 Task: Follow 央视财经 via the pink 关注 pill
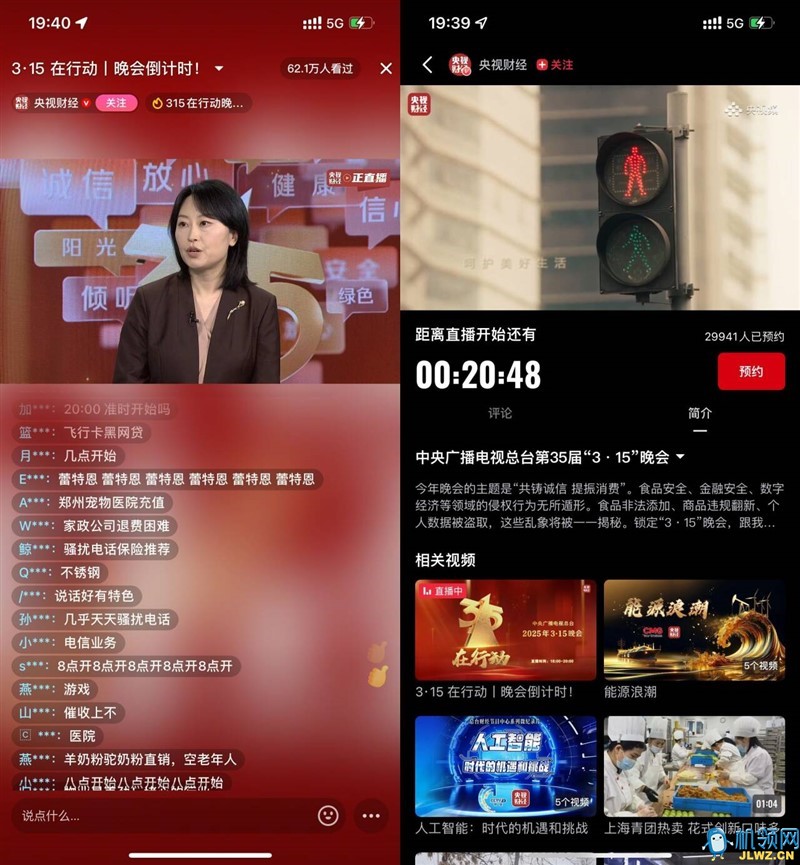117,103
